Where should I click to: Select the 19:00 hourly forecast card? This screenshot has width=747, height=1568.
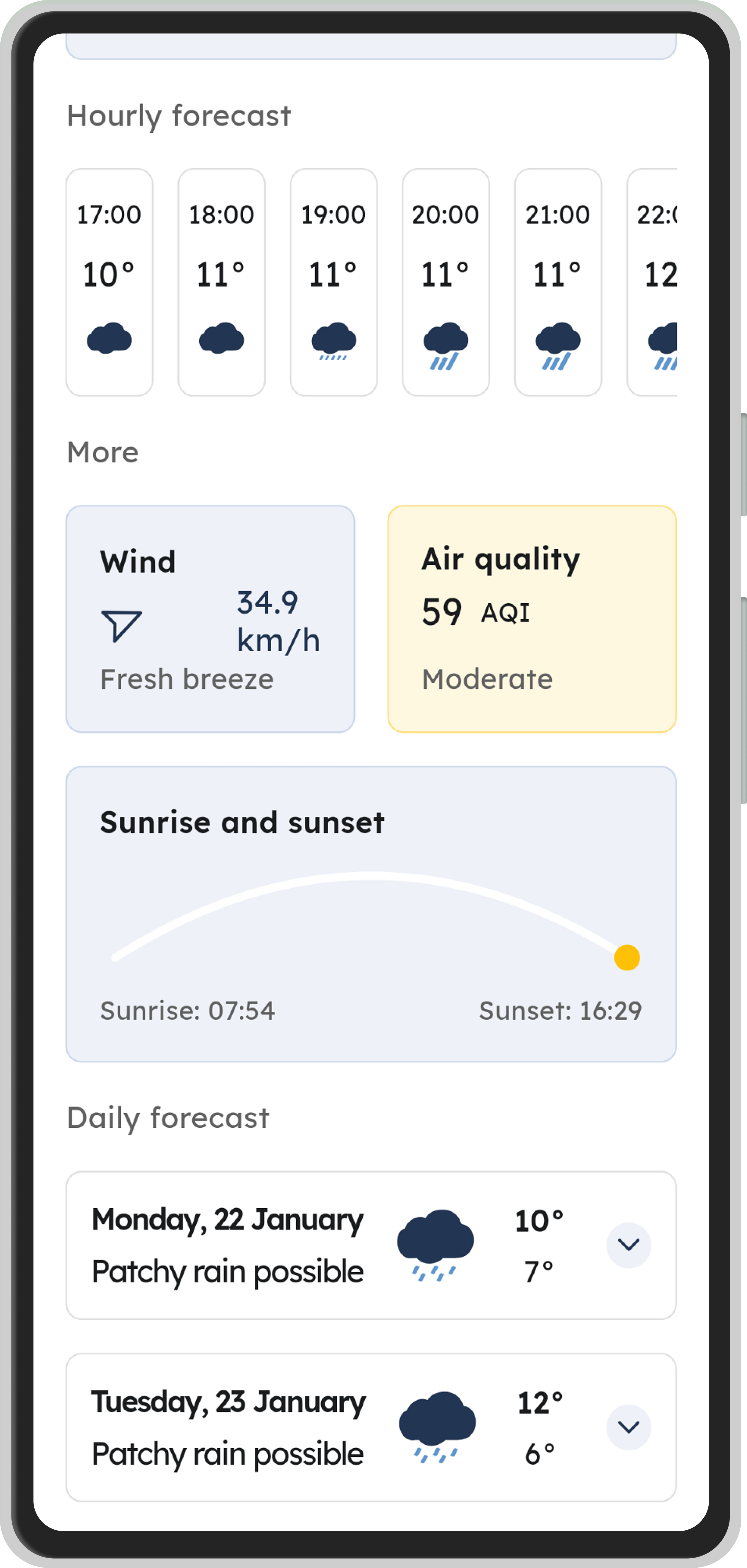(x=333, y=282)
